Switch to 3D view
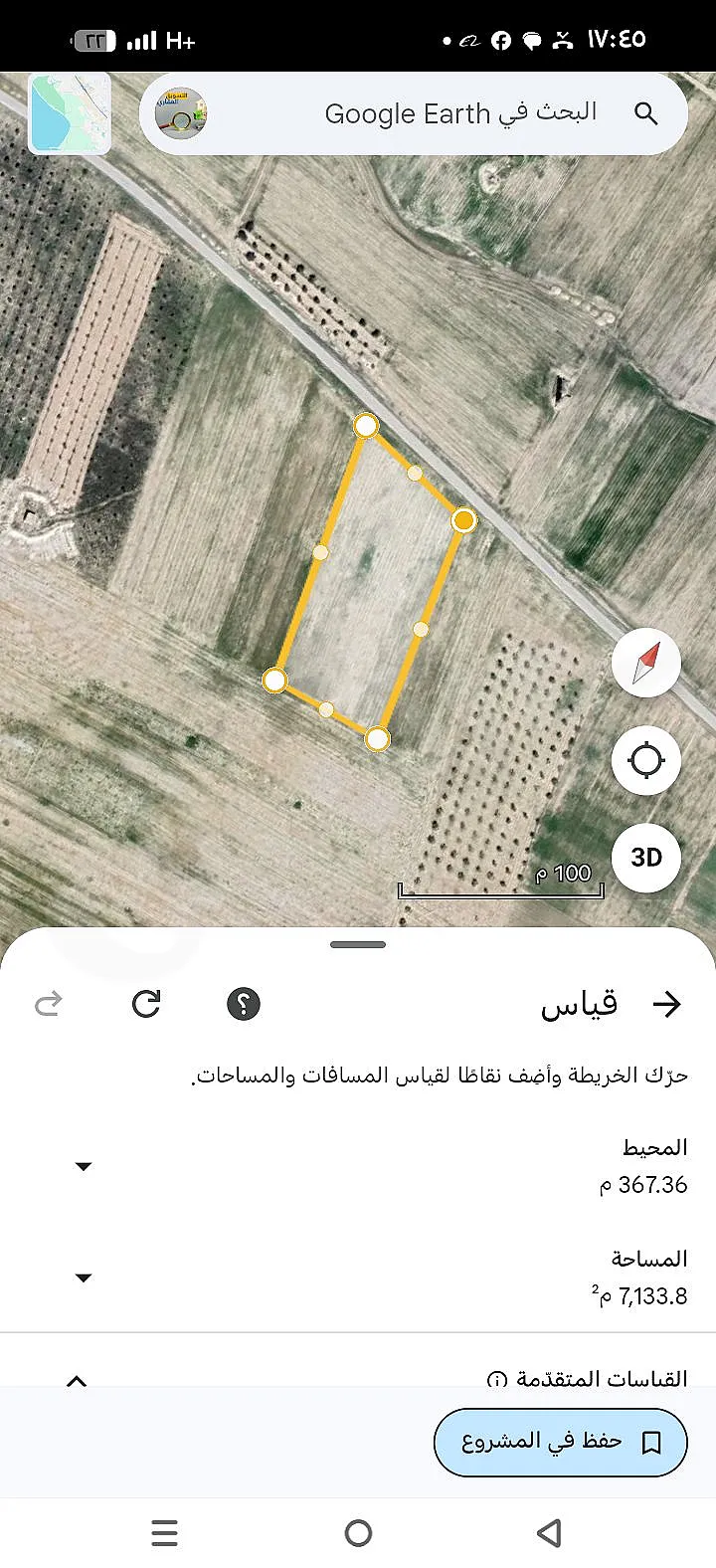The width and height of the screenshot is (716, 1568). [646, 858]
